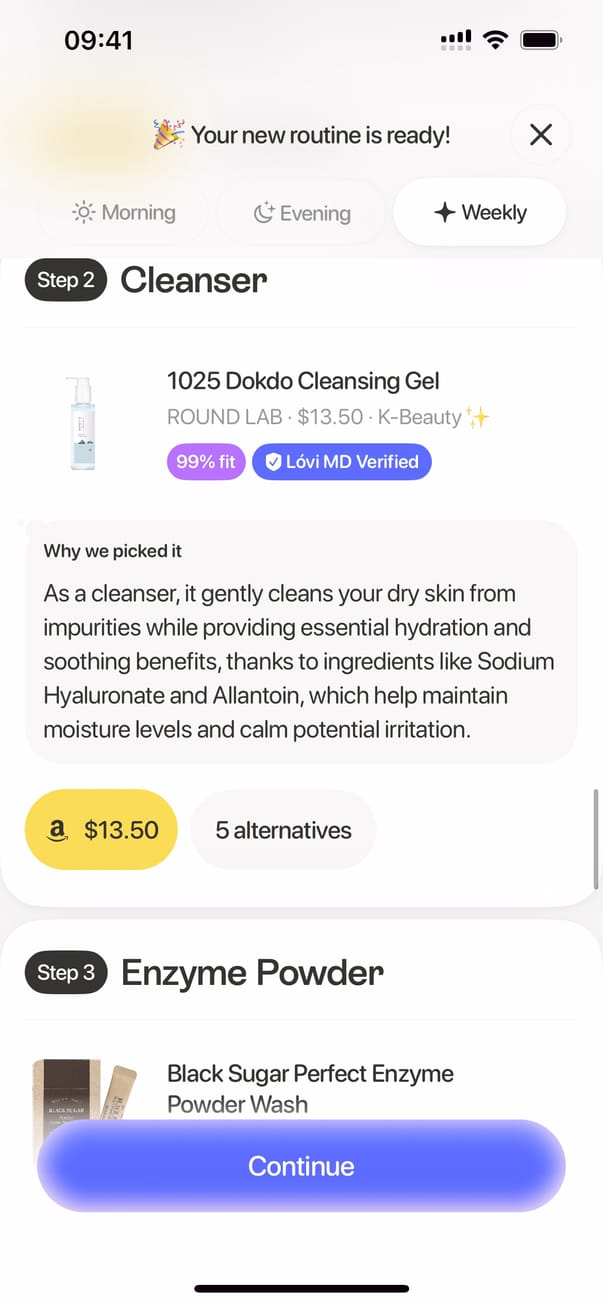This screenshot has height=1305, width=603.
Task: Select the Weekly tab
Action: tap(480, 212)
